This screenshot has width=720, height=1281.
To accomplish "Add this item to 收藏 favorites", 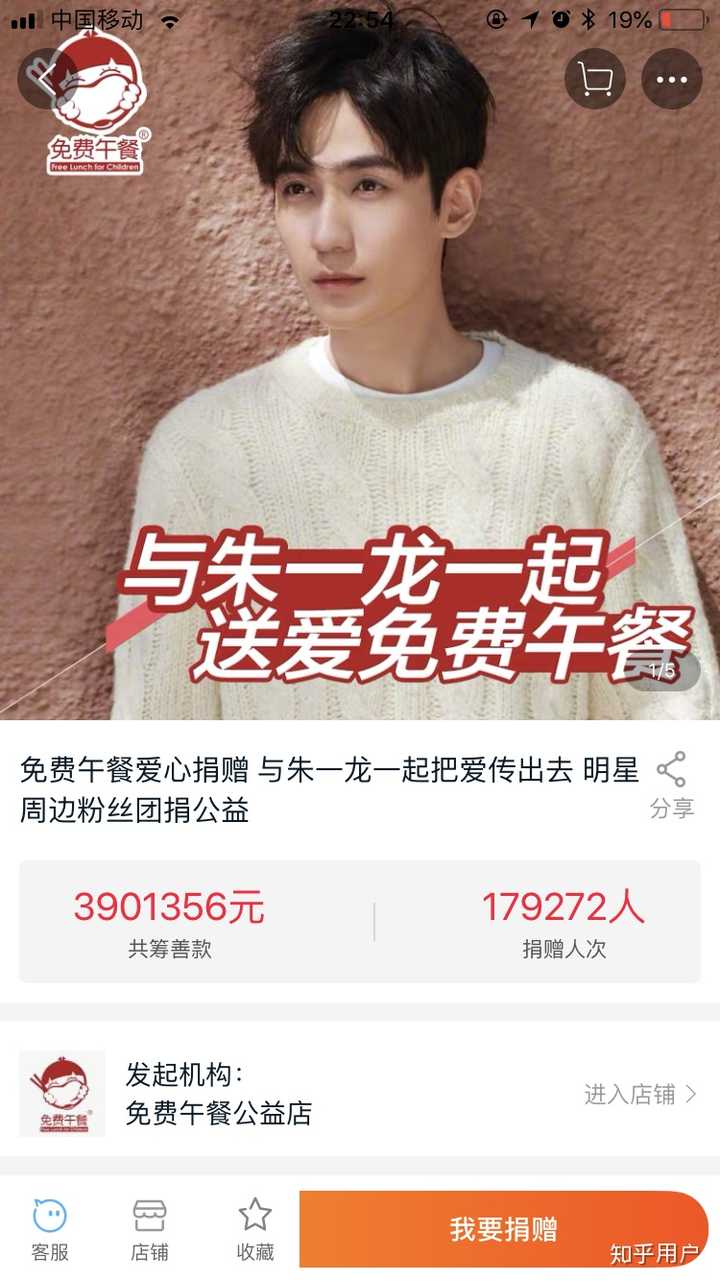I will [x=255, y=1229].
